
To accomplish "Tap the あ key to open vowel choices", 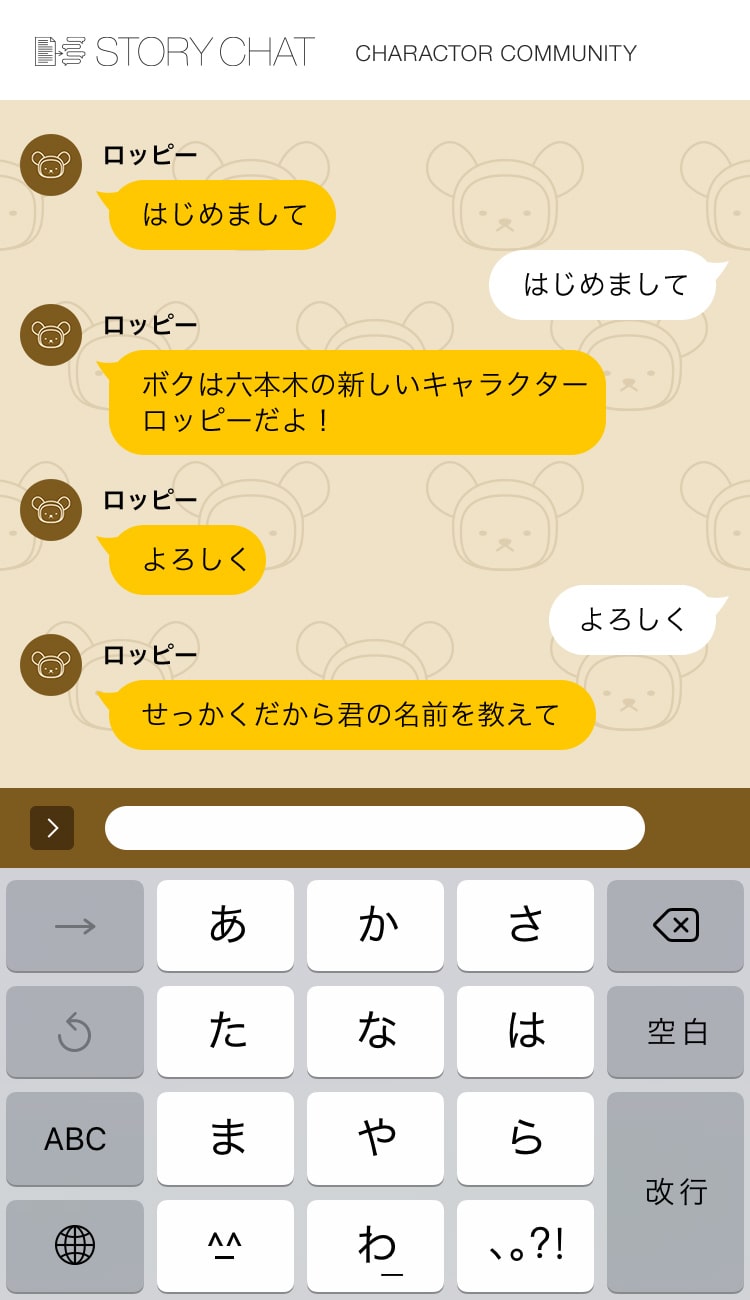I will [225, 925].
